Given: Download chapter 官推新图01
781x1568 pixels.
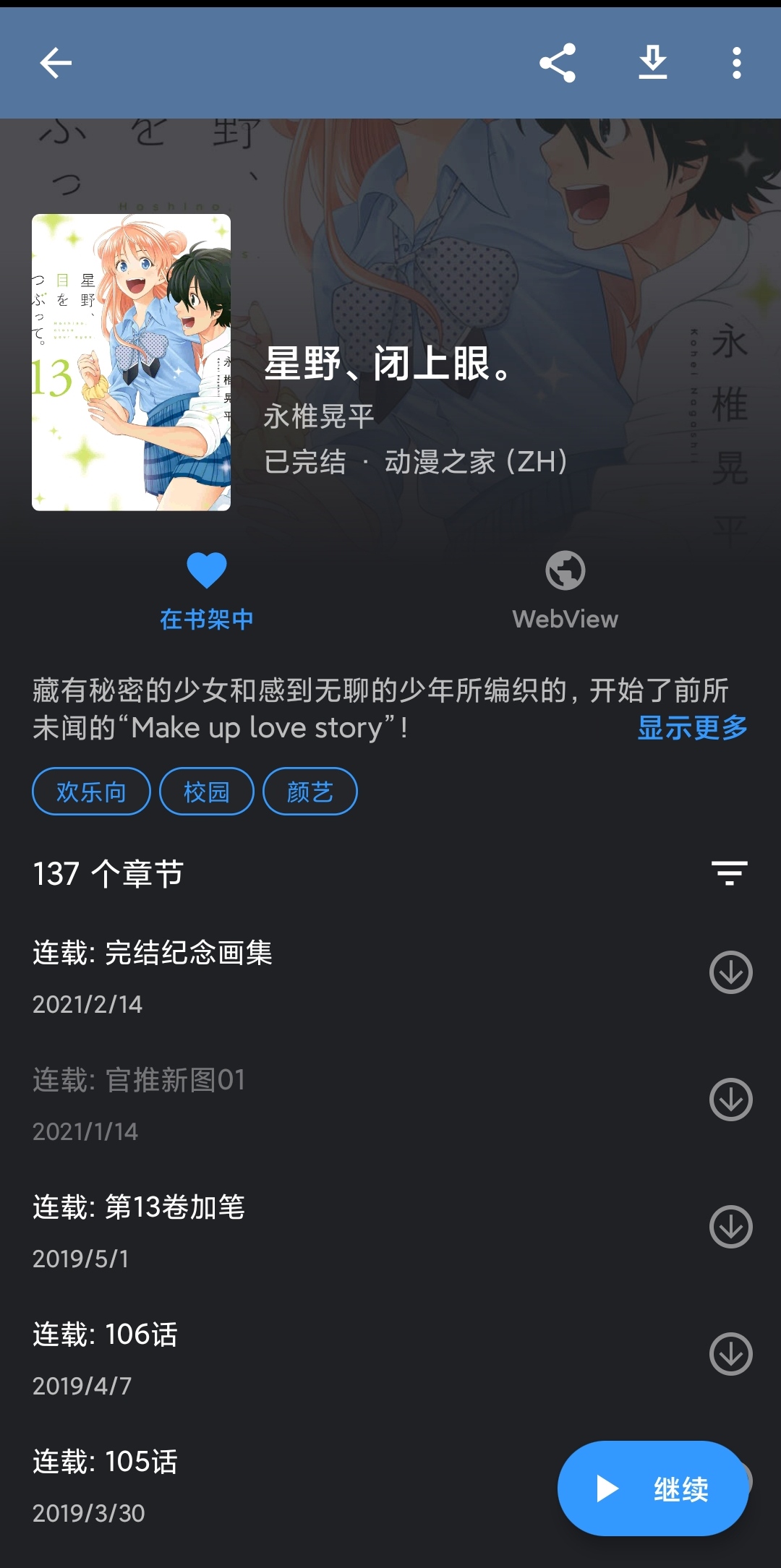Looking at the screenshot, I should point(730,1100).
